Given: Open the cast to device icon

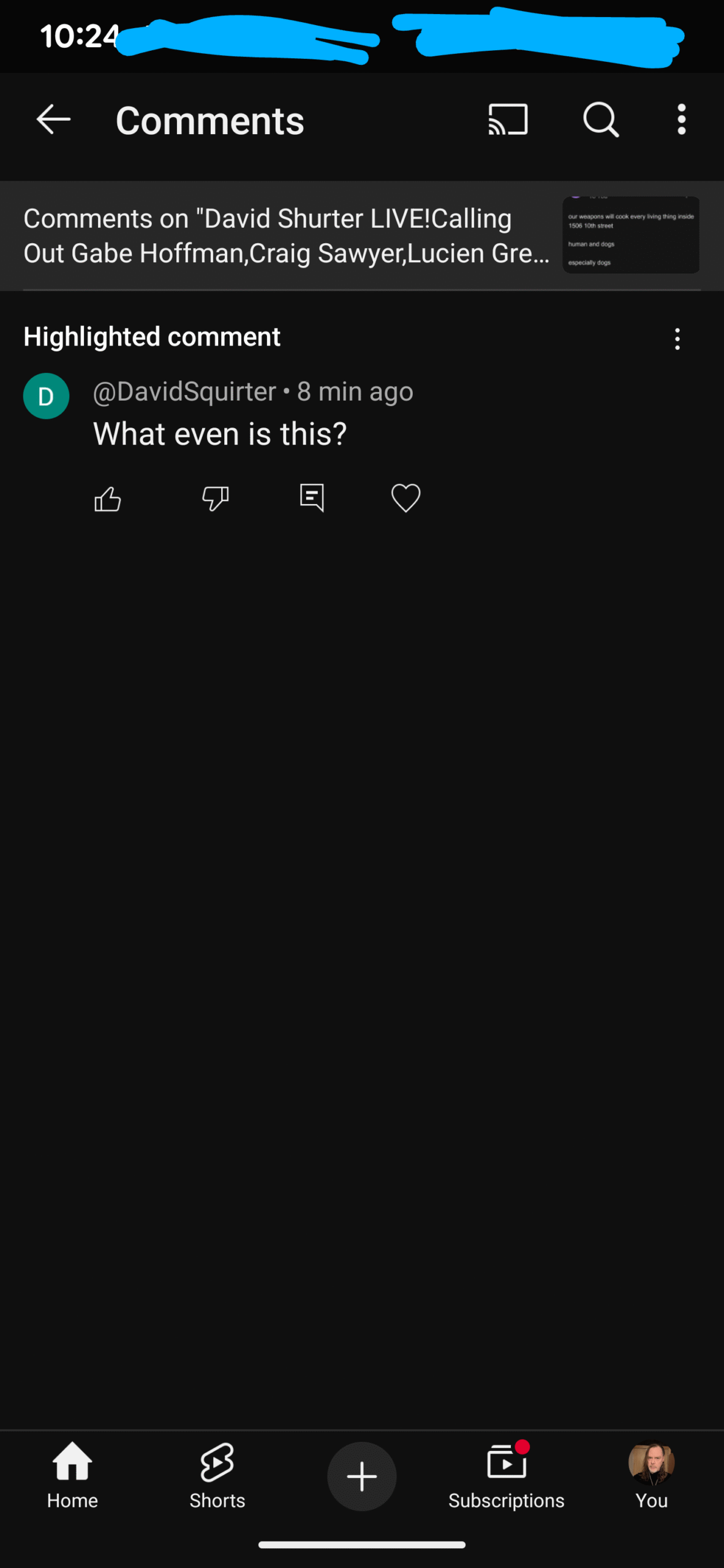Looking at the screenshot, I should pos(508,119).
